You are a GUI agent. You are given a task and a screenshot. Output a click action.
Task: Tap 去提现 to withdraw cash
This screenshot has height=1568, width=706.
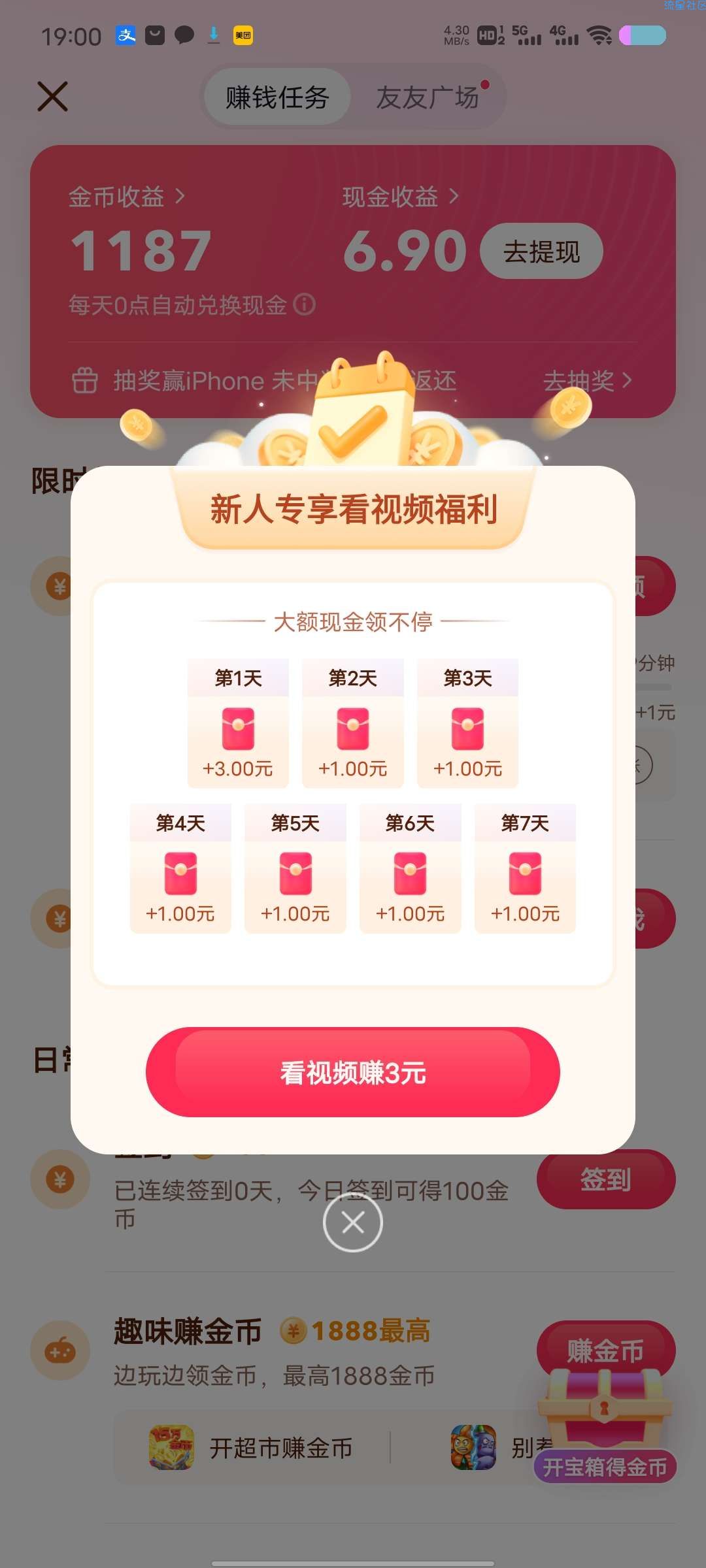click(x=541, y=252)
